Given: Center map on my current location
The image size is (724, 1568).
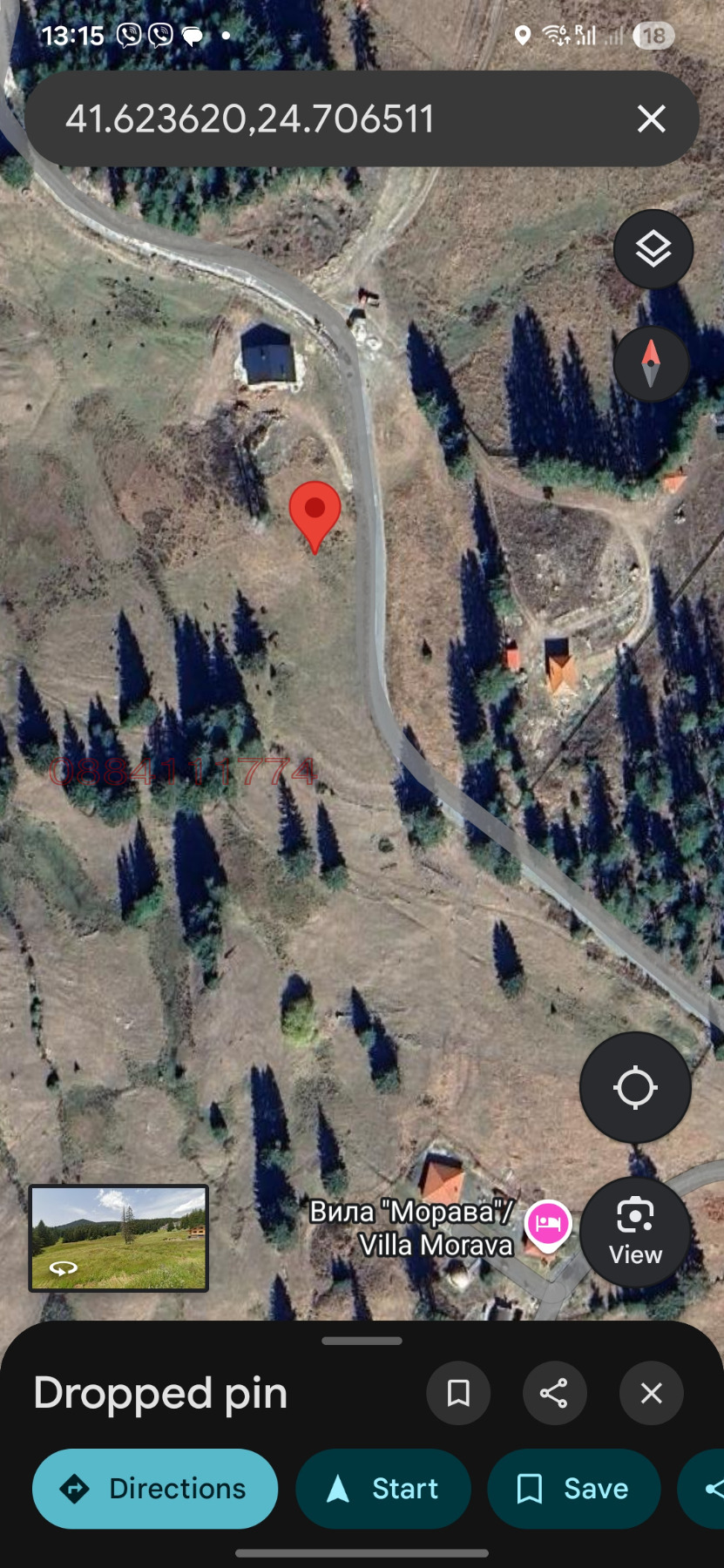Looking at the screenshot, I should [635, 1087].
